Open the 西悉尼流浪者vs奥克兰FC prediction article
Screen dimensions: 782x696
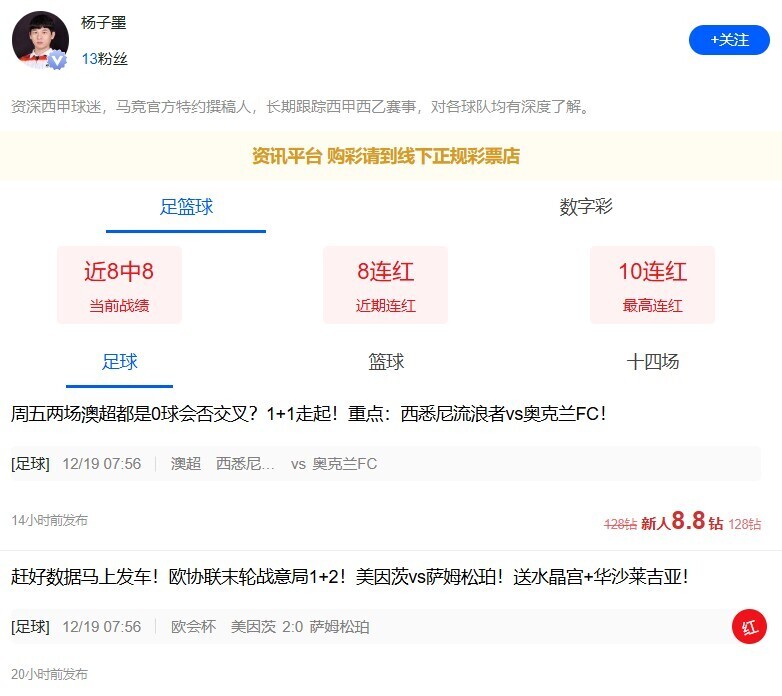point(309,413)
